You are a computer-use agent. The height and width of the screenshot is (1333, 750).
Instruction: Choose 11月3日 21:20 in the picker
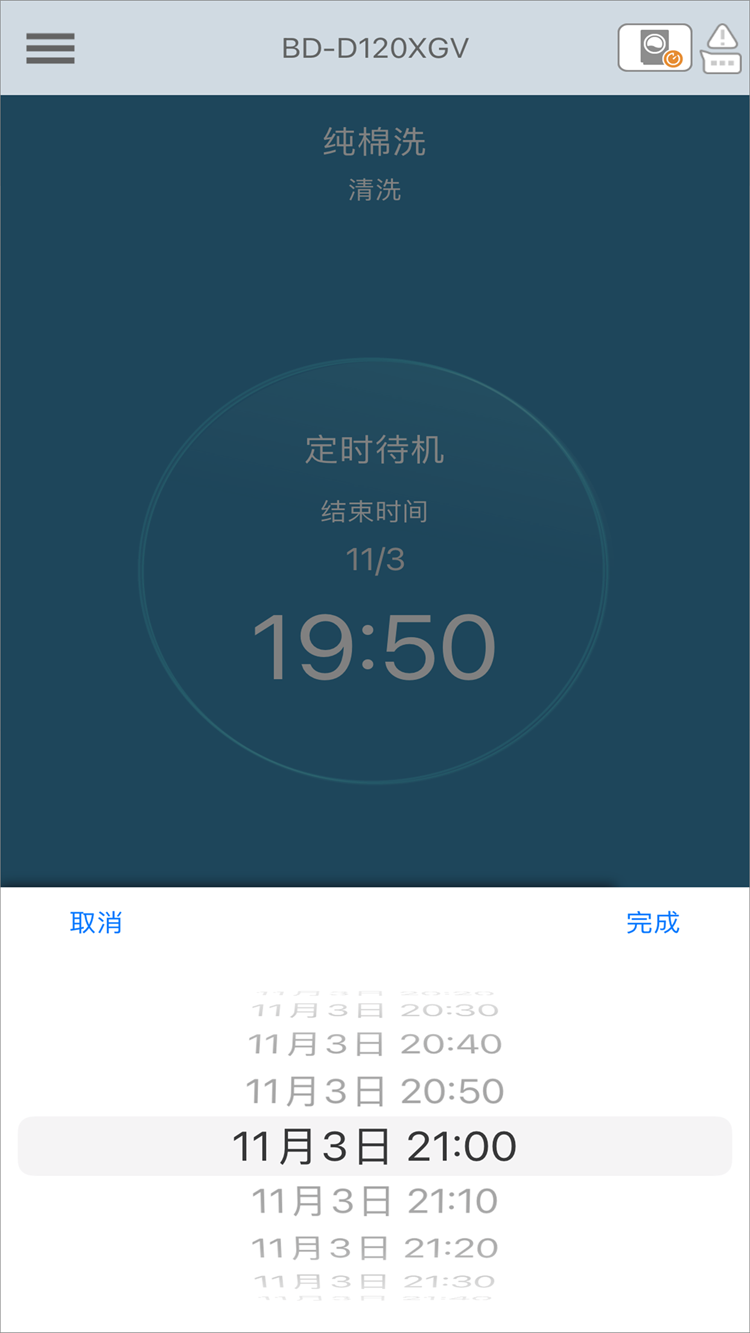point(374,1248)
